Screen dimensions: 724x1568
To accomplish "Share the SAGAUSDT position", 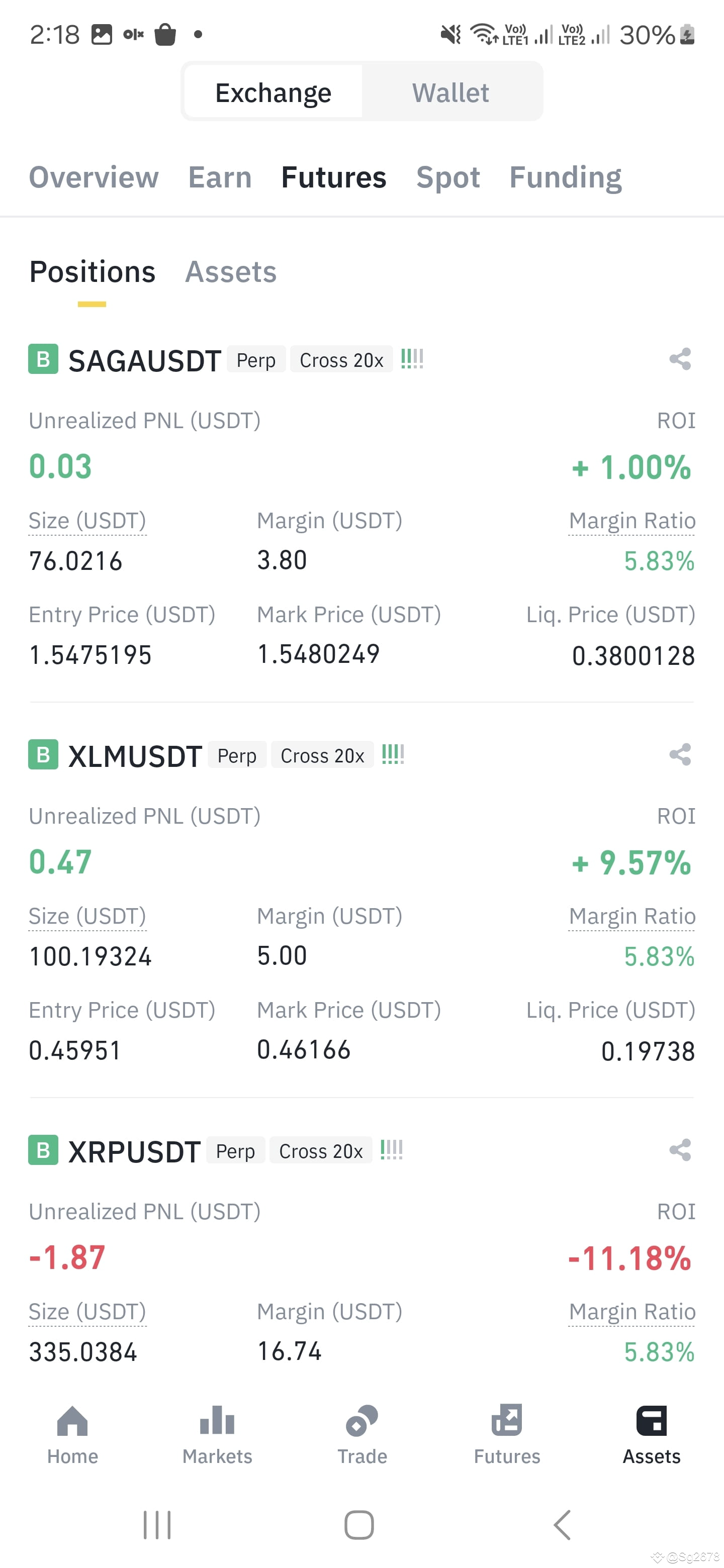I will pyautogui.click(x=680, y=359).
